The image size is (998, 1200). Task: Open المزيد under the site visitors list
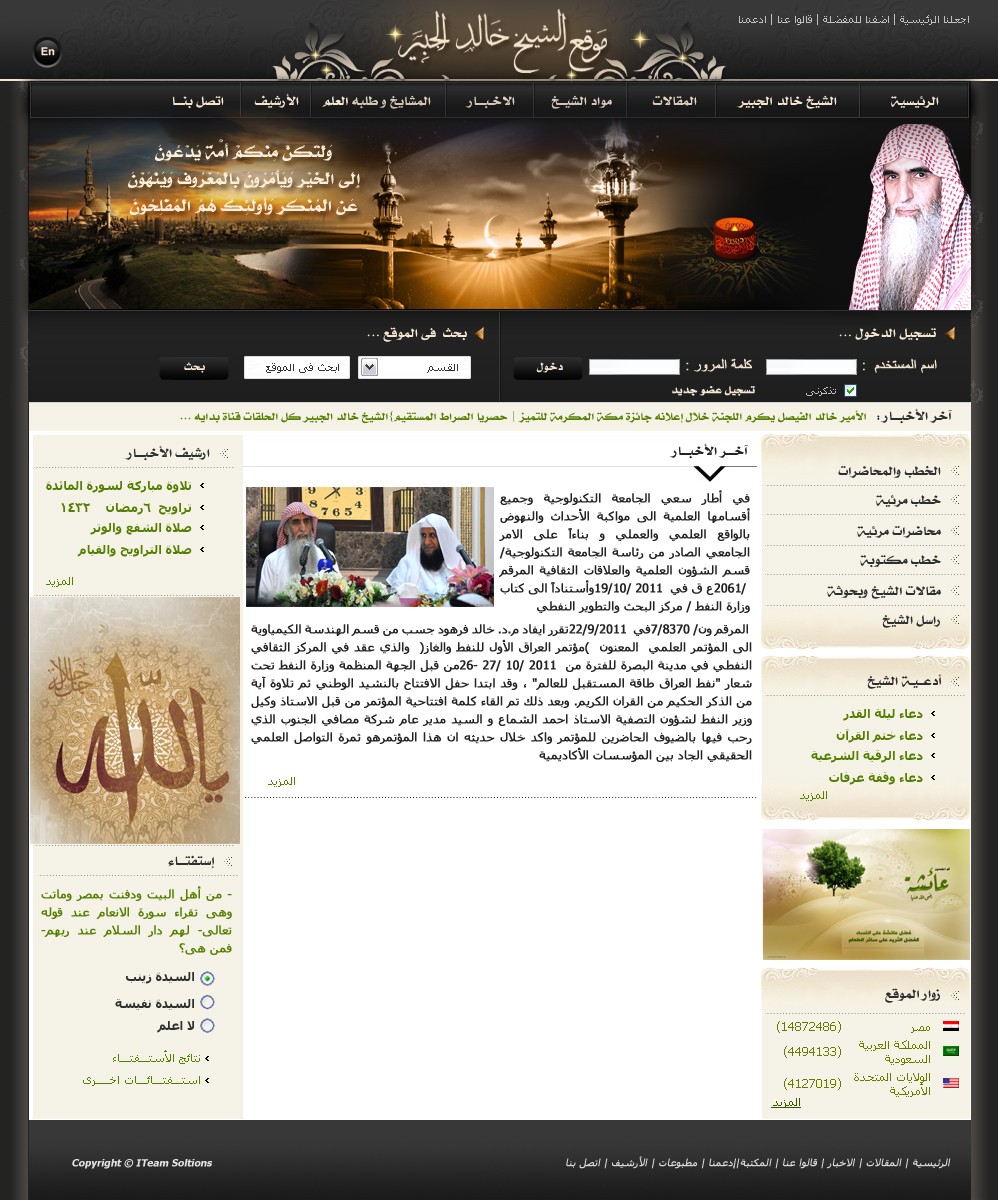click(x=786, y=1102)
